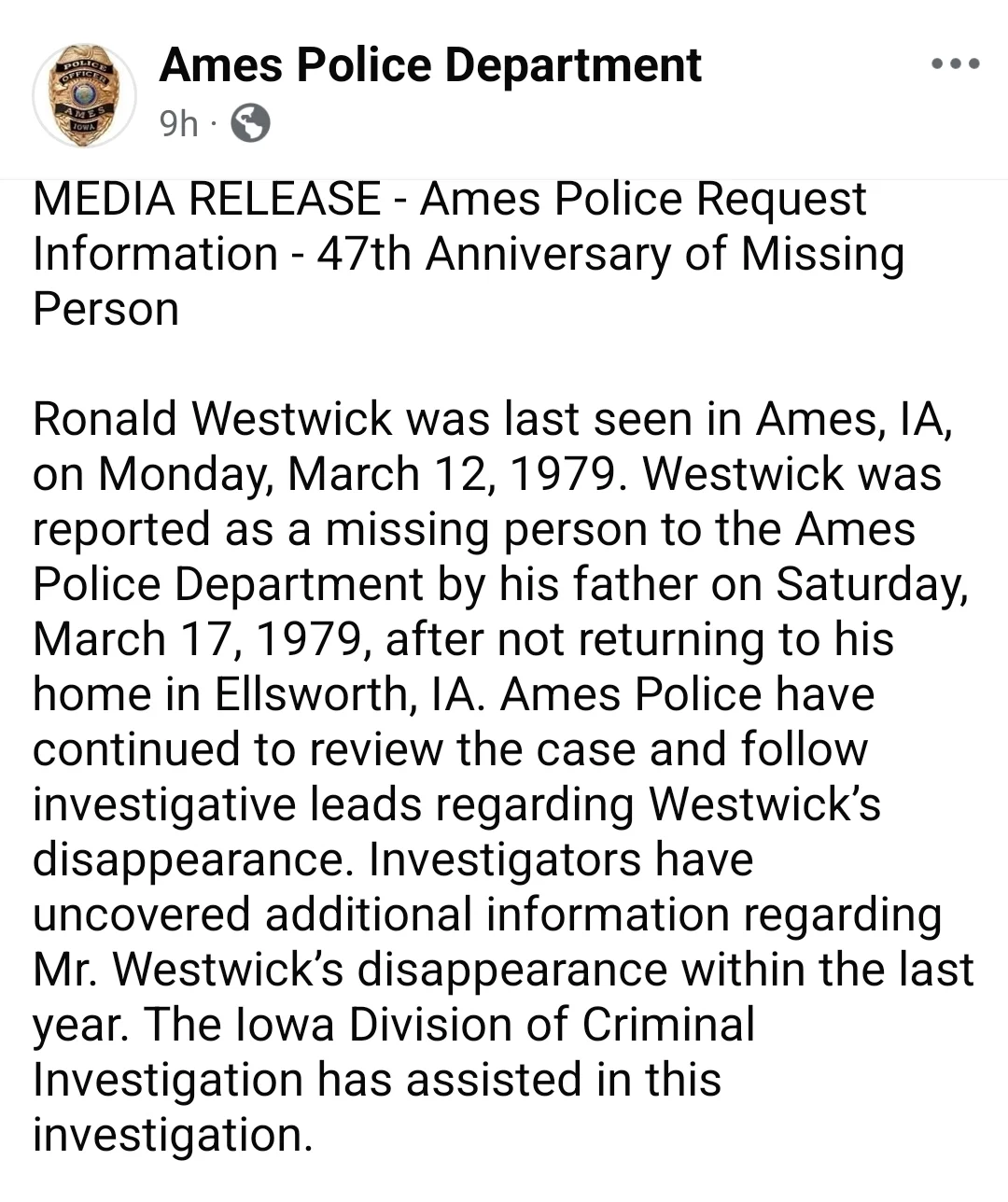This screenshot has height=1202, width=1008.
Task: Open Ames Police Department profile picture
Action: [x=85, y=94]
